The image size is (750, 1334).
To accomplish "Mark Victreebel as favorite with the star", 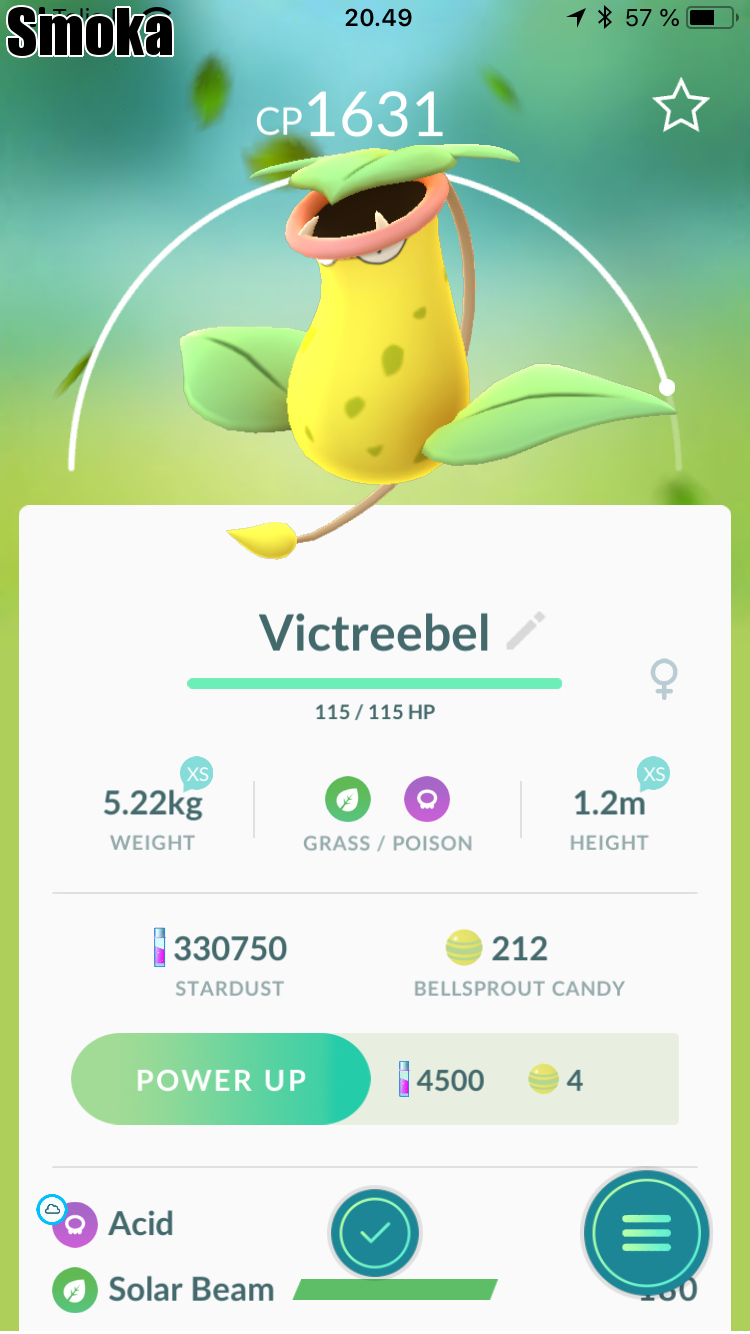I will pos(680,108).
